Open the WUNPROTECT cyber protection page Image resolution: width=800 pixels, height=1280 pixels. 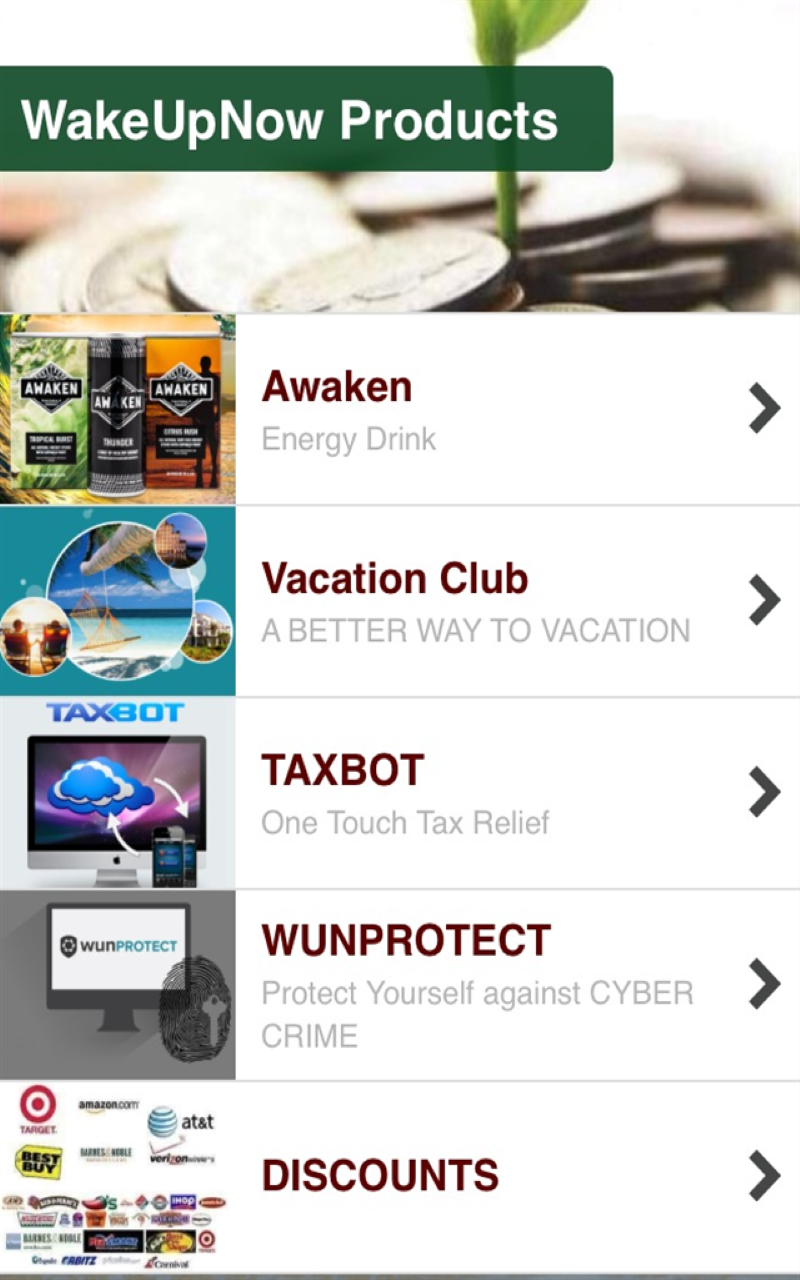405,940
